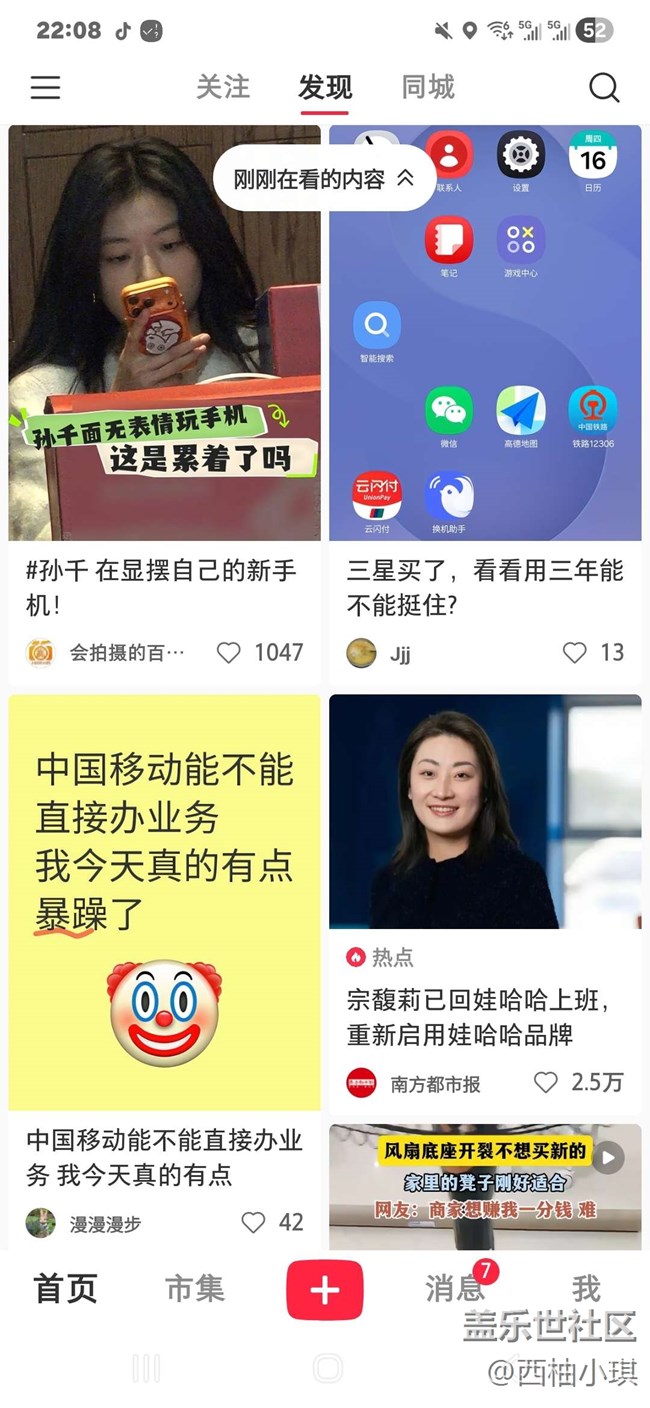The width and height of the screenshot is (650, 1408).
Task: Like the 南方都市报 post
Action: (x=545, y=1082)
